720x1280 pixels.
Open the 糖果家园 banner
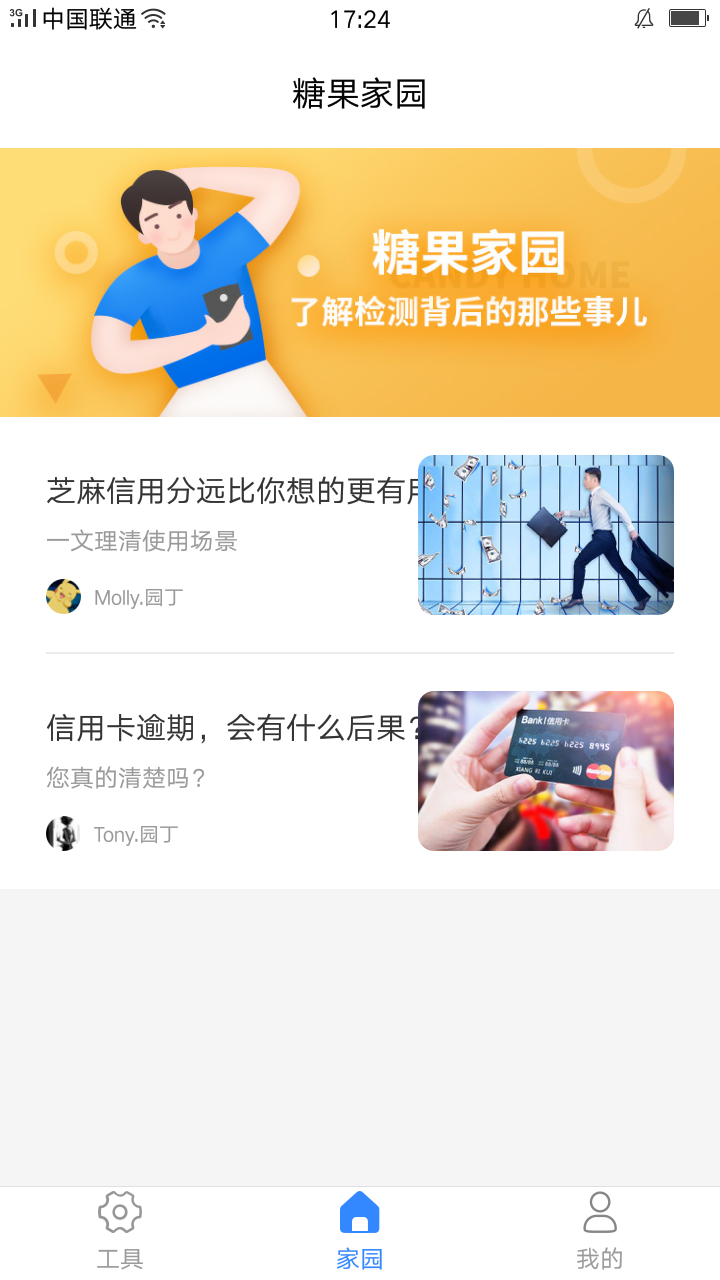(360, 282)
